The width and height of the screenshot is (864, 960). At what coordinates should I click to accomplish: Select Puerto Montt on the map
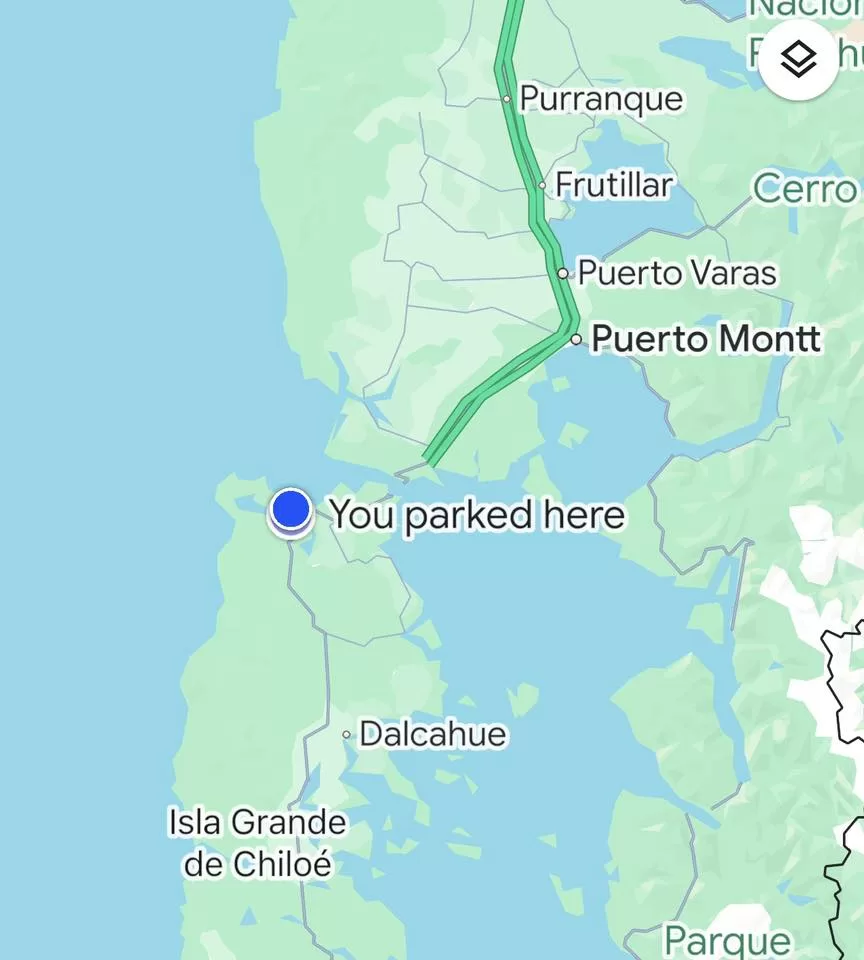(x=705, y=339)
